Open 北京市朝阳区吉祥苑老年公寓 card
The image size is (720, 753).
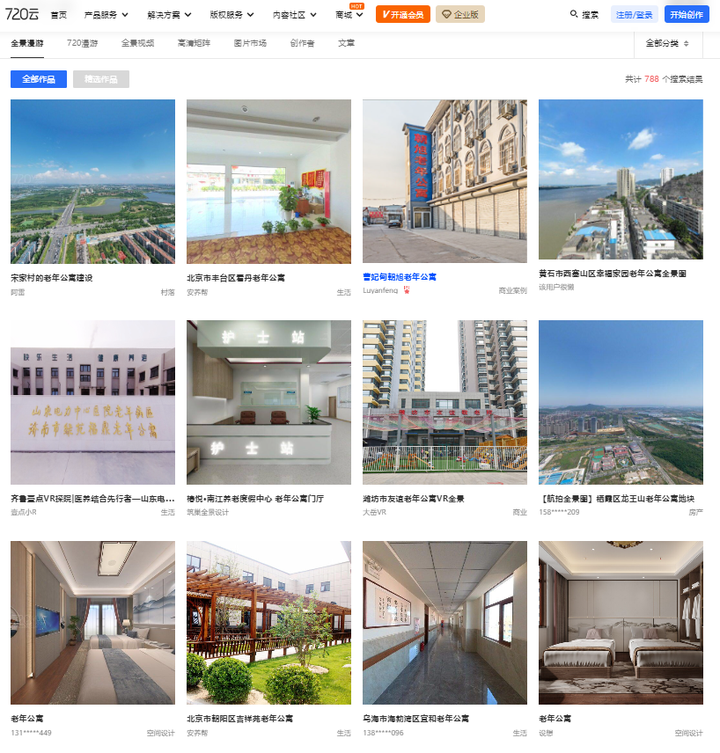pos(268,623)
